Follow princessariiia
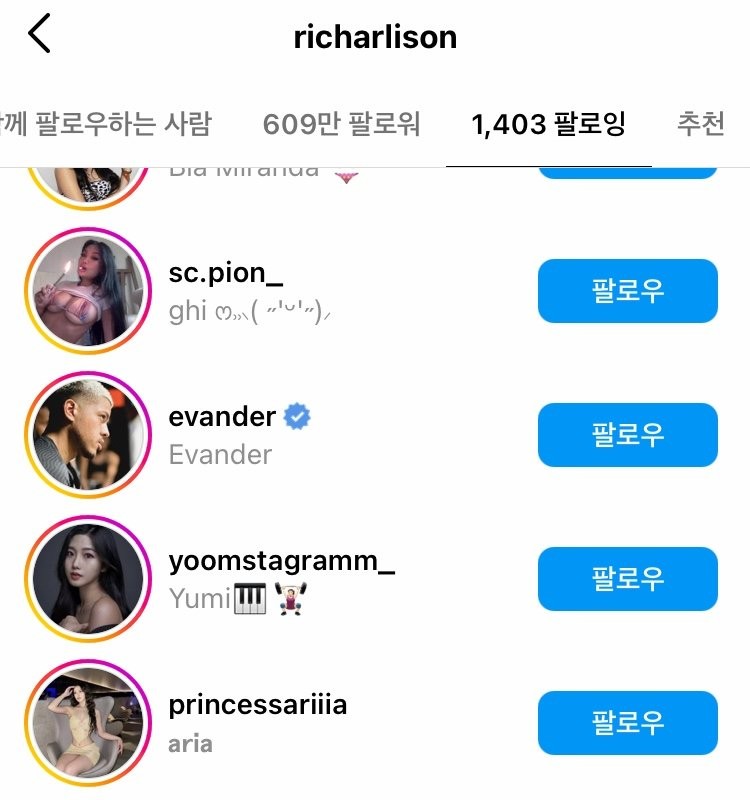 [x=627, y=722]
